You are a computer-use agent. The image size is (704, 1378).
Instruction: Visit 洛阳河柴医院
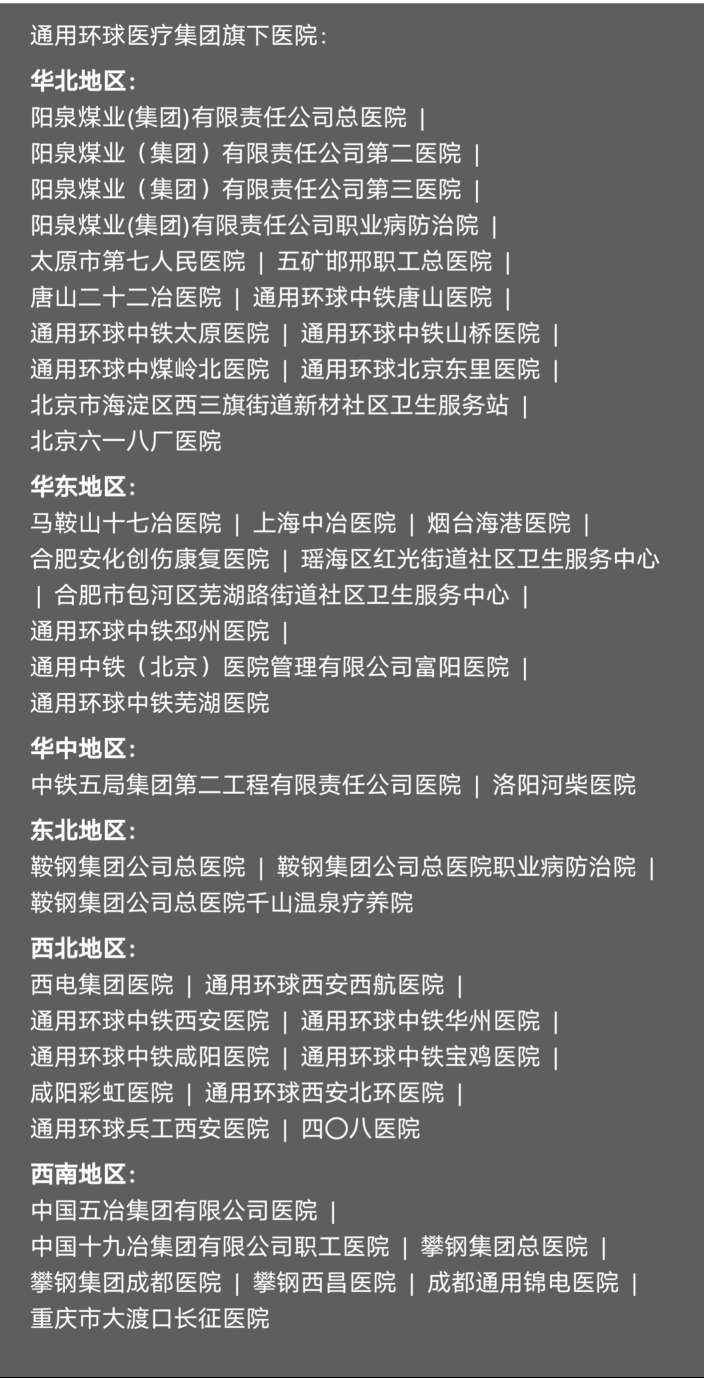[x=564, y=785]
